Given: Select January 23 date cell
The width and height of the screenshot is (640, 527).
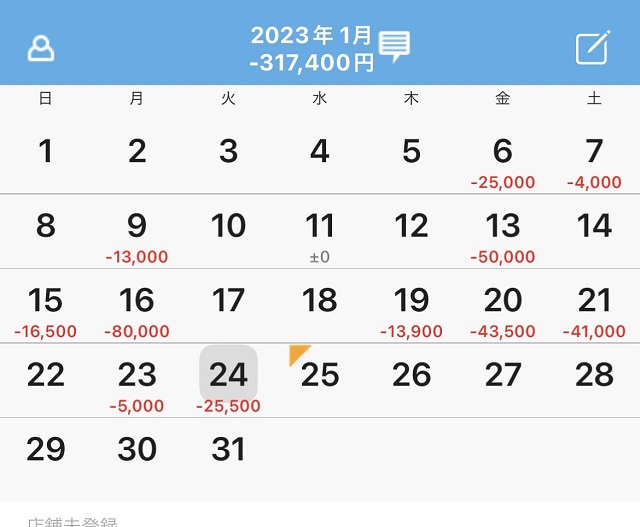Looking at the screenshot, I should tap(137, 381).
